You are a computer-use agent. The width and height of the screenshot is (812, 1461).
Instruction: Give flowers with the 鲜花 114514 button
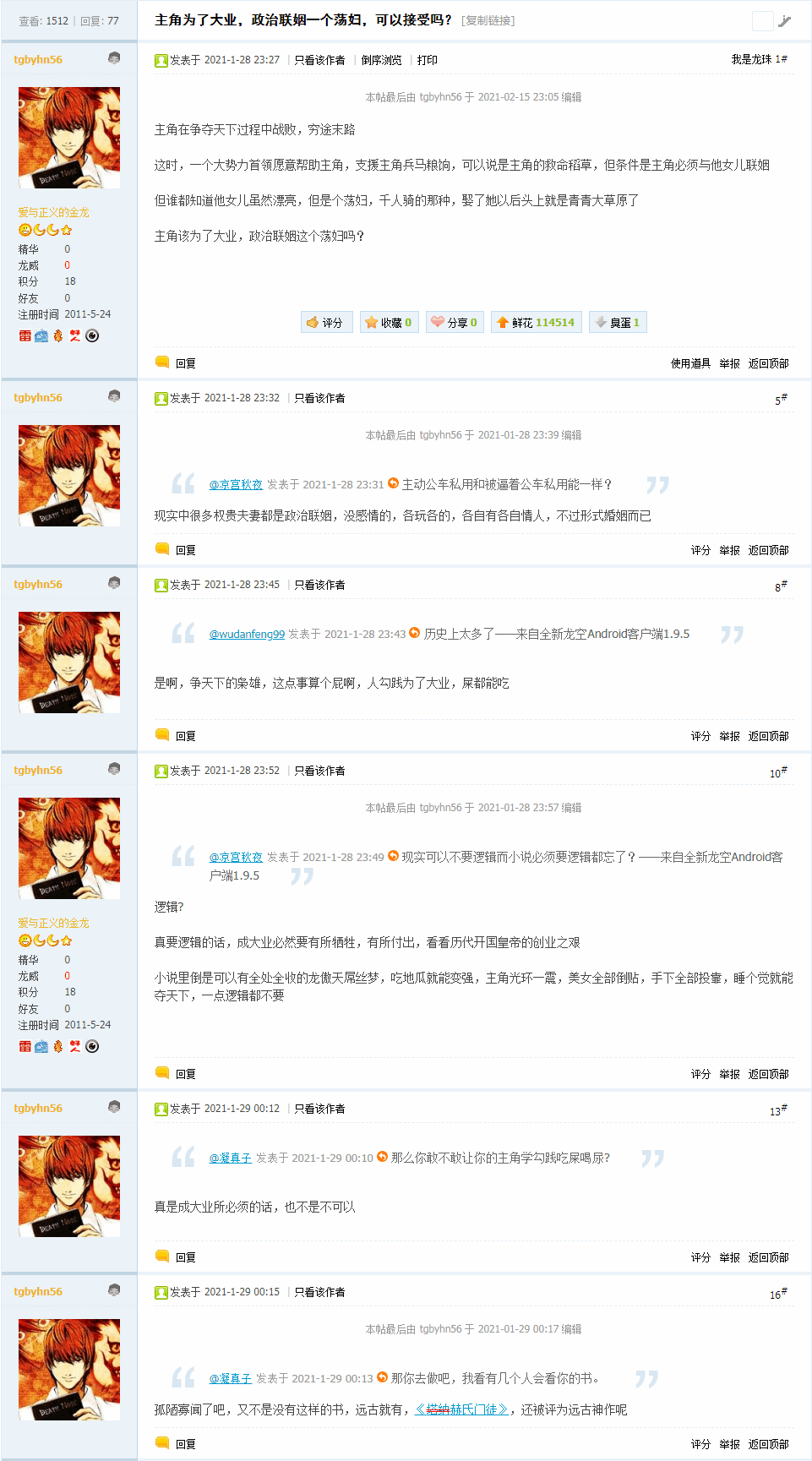pyautogui.click(x=536, y=322)
